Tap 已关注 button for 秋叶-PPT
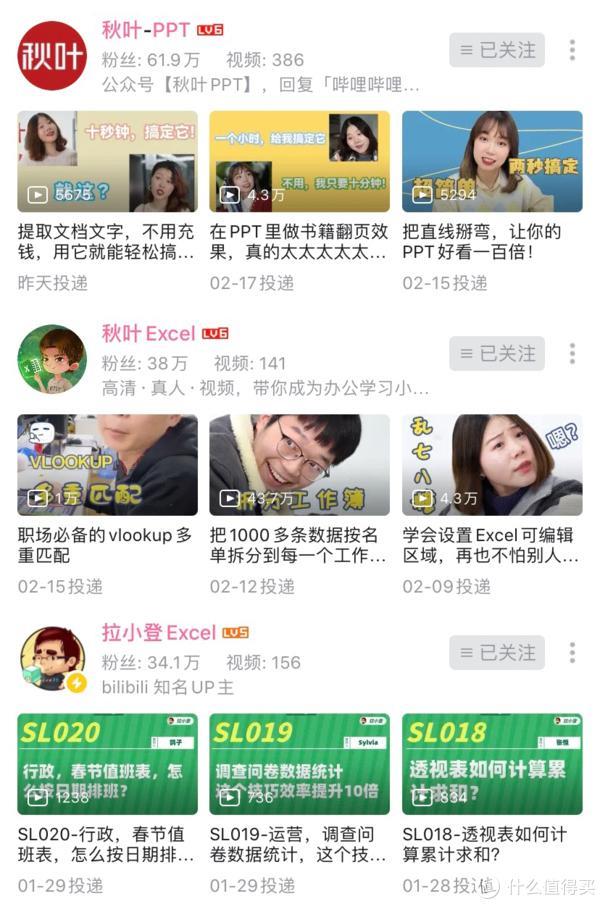 [x=497, y=50]
